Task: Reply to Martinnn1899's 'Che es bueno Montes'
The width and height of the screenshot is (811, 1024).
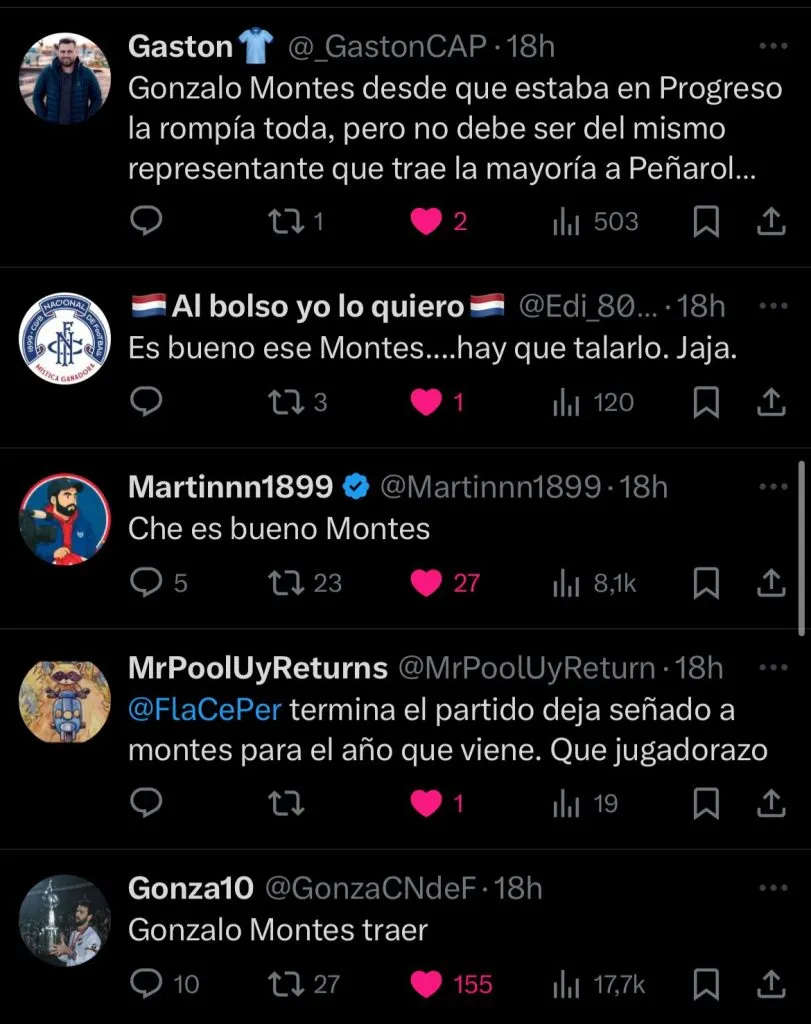Action: (x=147, y=582)
